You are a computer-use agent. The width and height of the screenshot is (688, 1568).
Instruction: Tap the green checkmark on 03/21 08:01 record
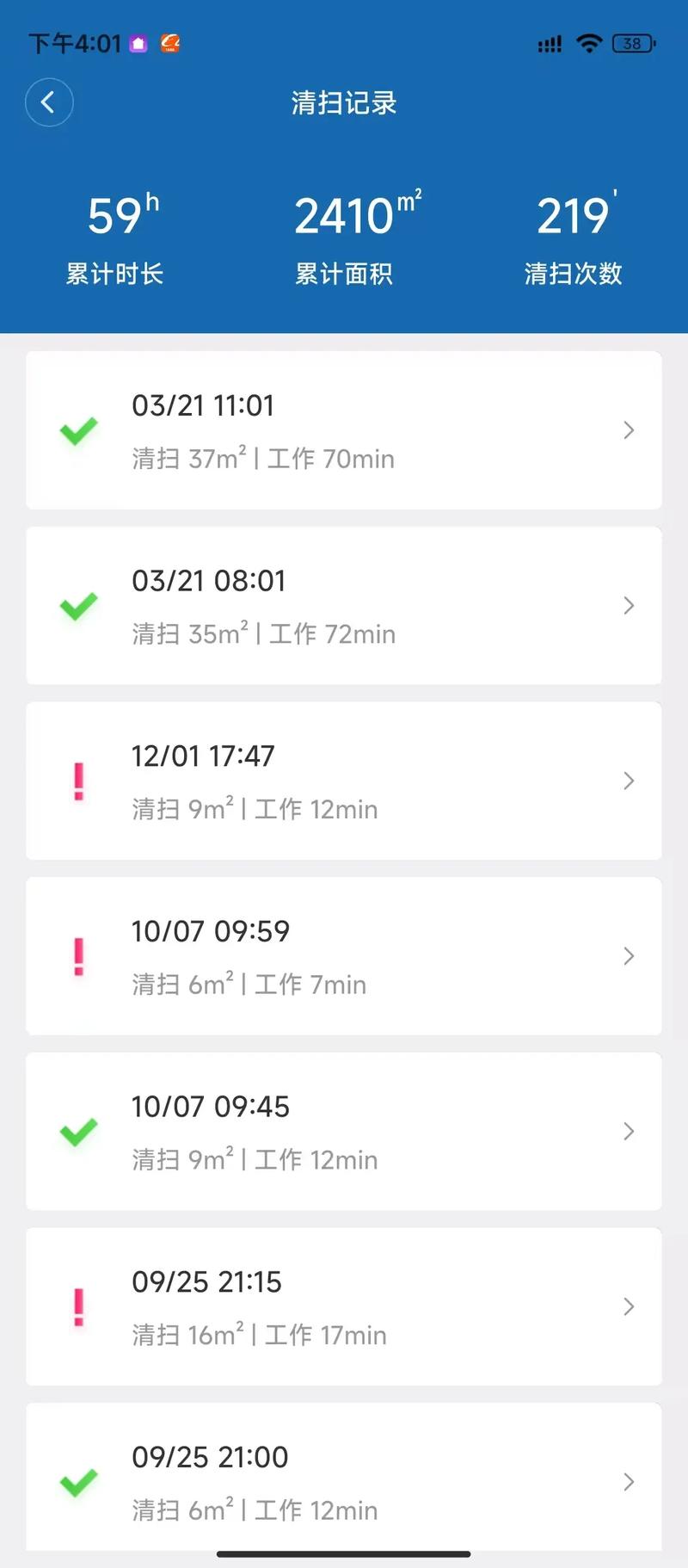click(x=77, y=606)
